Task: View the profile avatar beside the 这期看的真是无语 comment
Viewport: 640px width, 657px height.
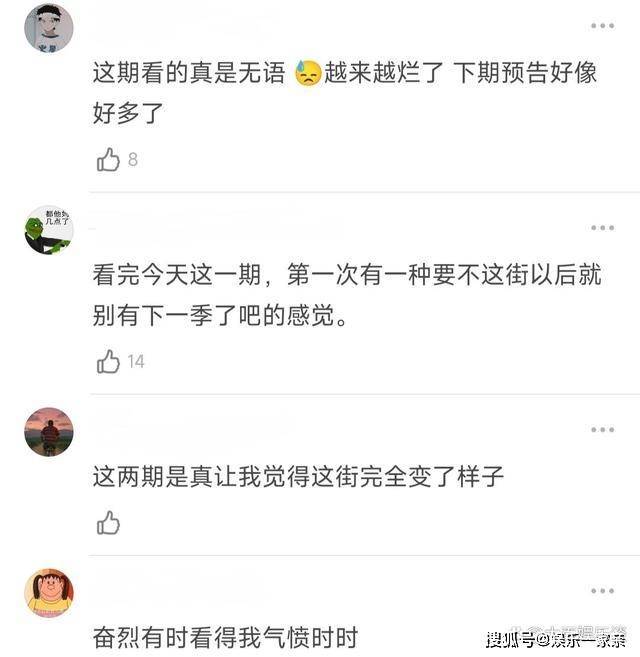Action: click(48, 28)
